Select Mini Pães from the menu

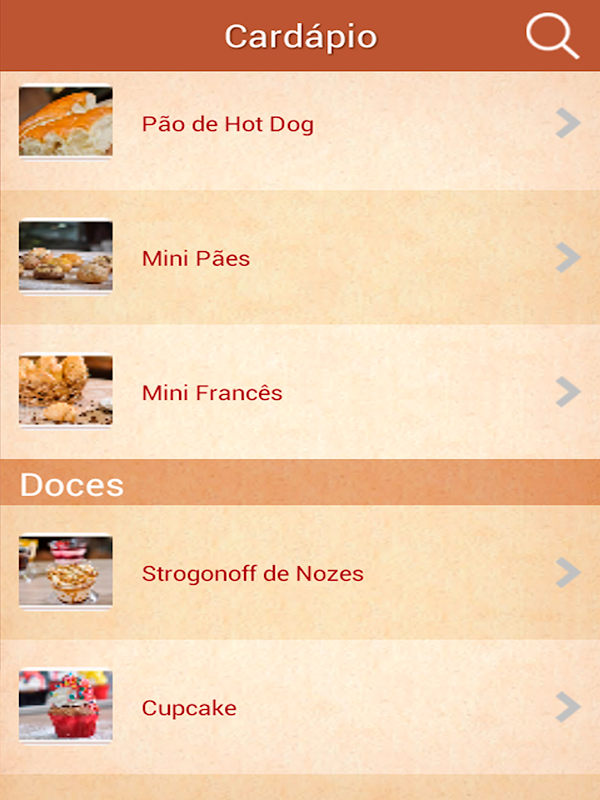pos(300,258)
